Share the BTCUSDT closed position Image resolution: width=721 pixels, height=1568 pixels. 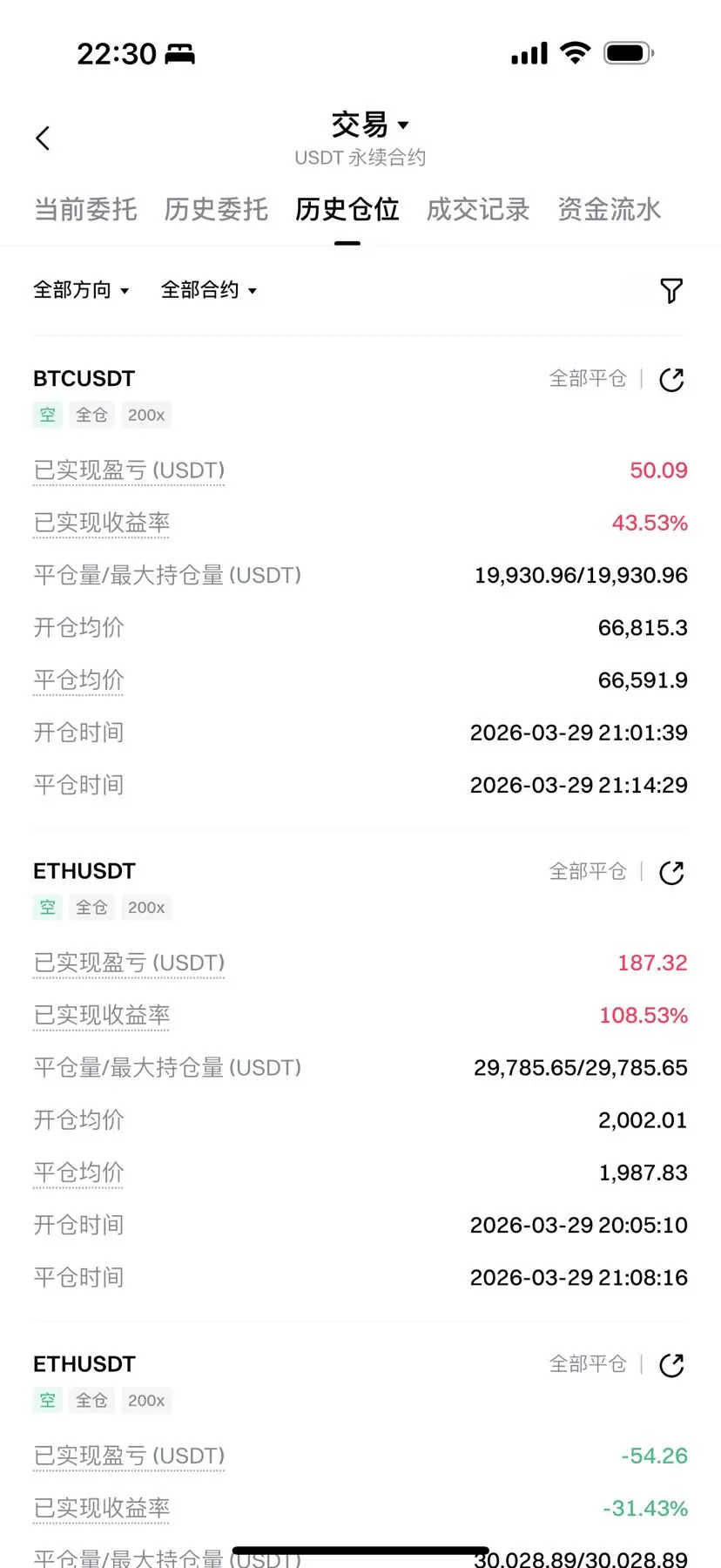pyautogui.click(x=671, y=380)
